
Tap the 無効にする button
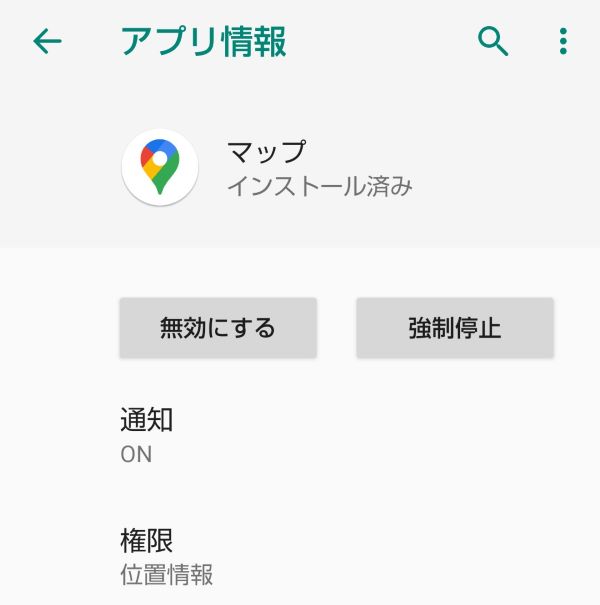coord(218,328)
